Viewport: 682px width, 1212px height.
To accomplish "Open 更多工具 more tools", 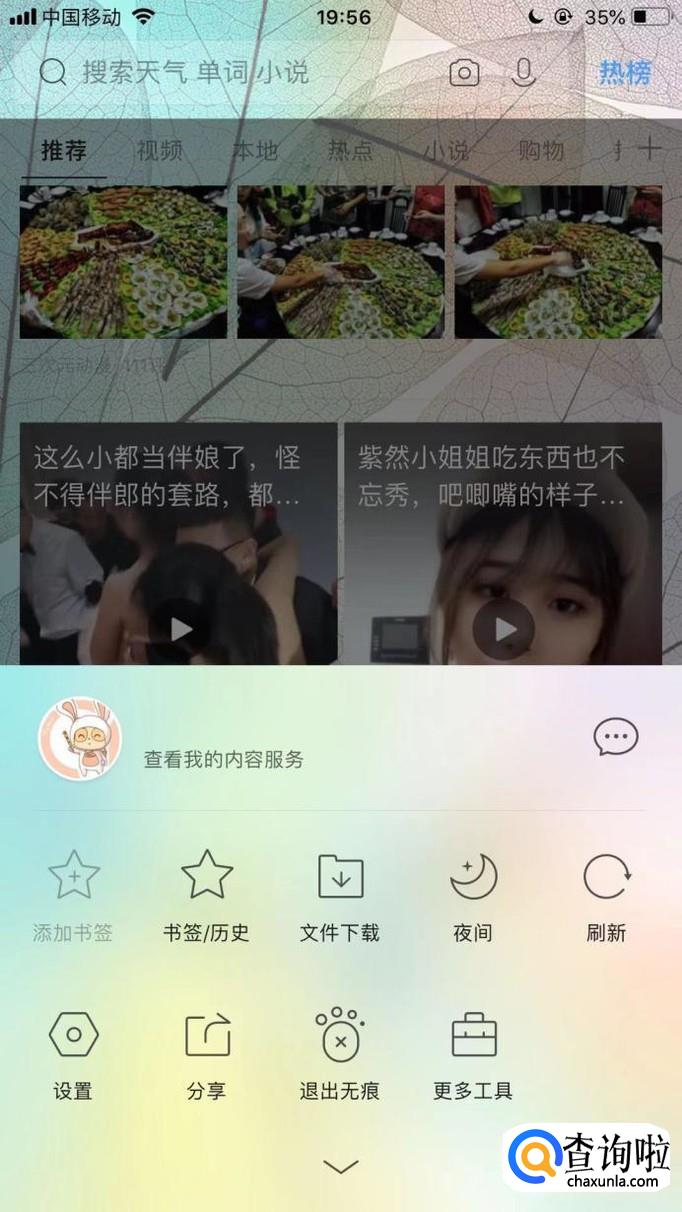I will pos(473,1053).
